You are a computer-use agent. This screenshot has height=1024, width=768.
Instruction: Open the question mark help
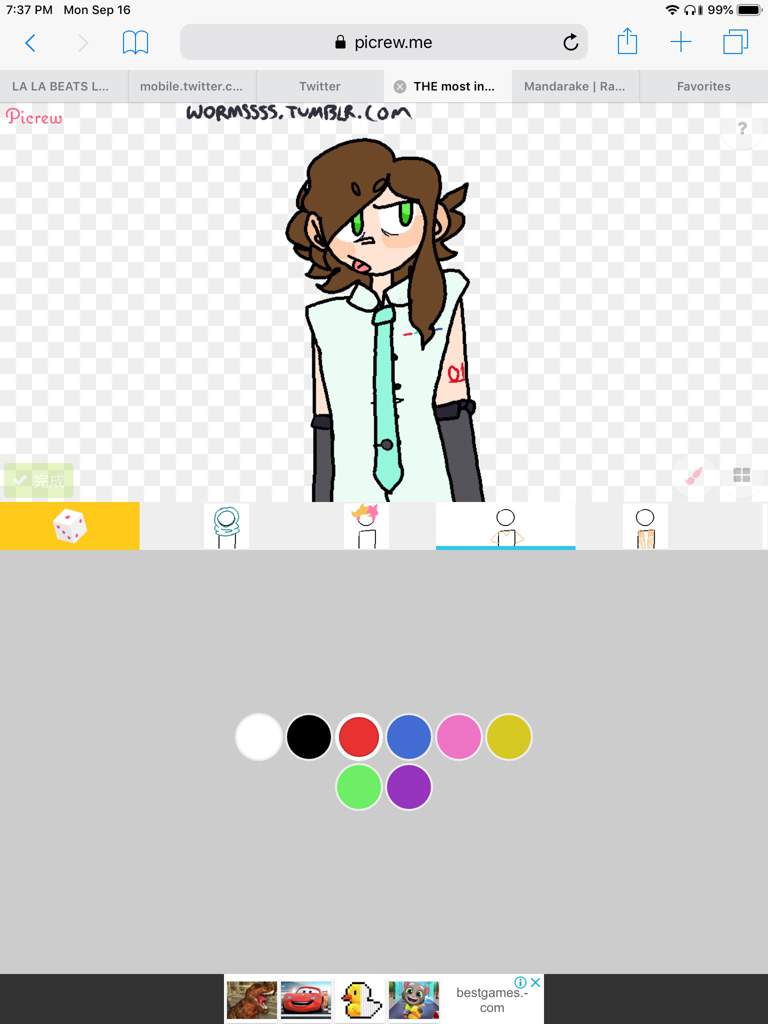pos(742,128)
